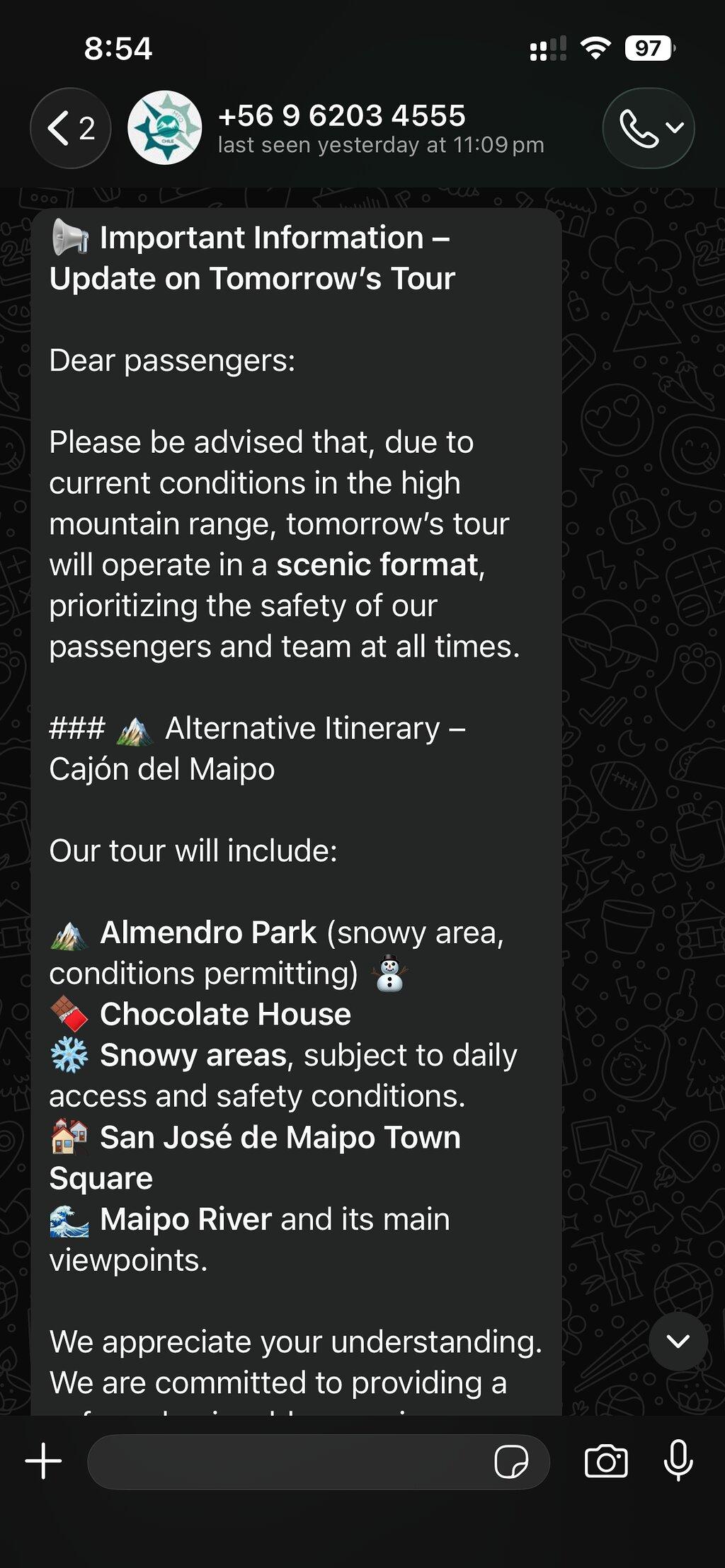Open the attachments plus menu
Screen dimensions: 725x1568
point(44,1461)
